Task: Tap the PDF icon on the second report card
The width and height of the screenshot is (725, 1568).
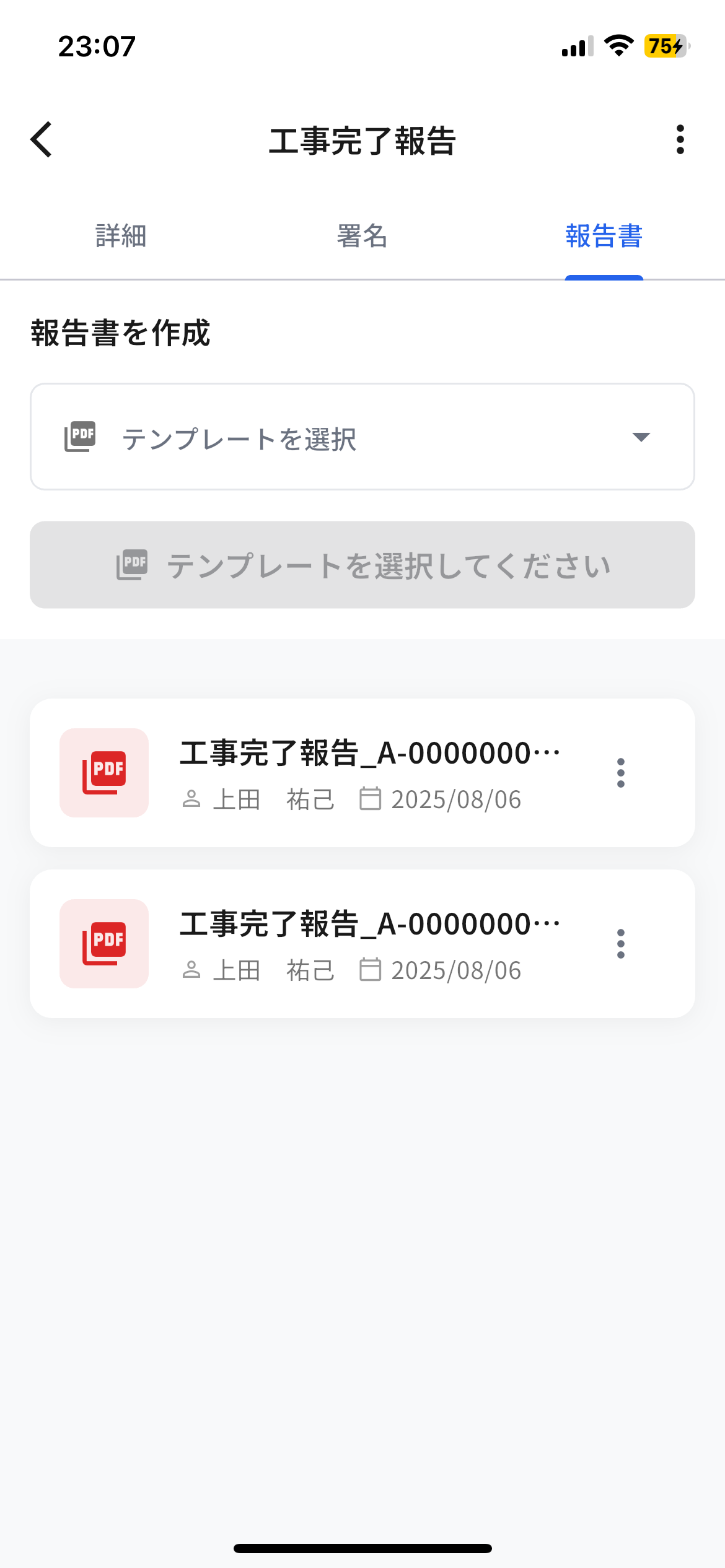Action: tap(104, 943)
